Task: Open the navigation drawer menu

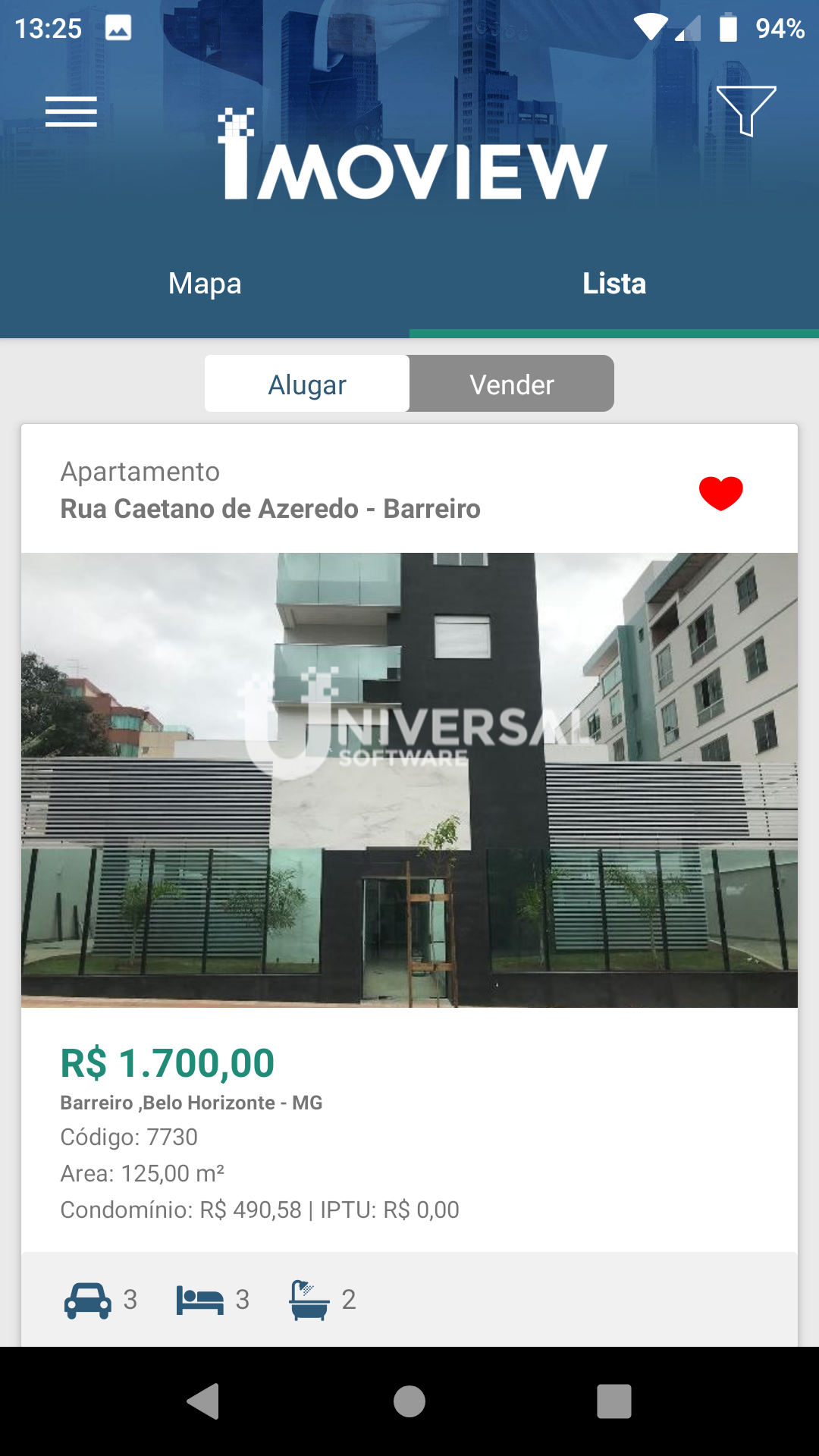Action: [x=71, y=111]
